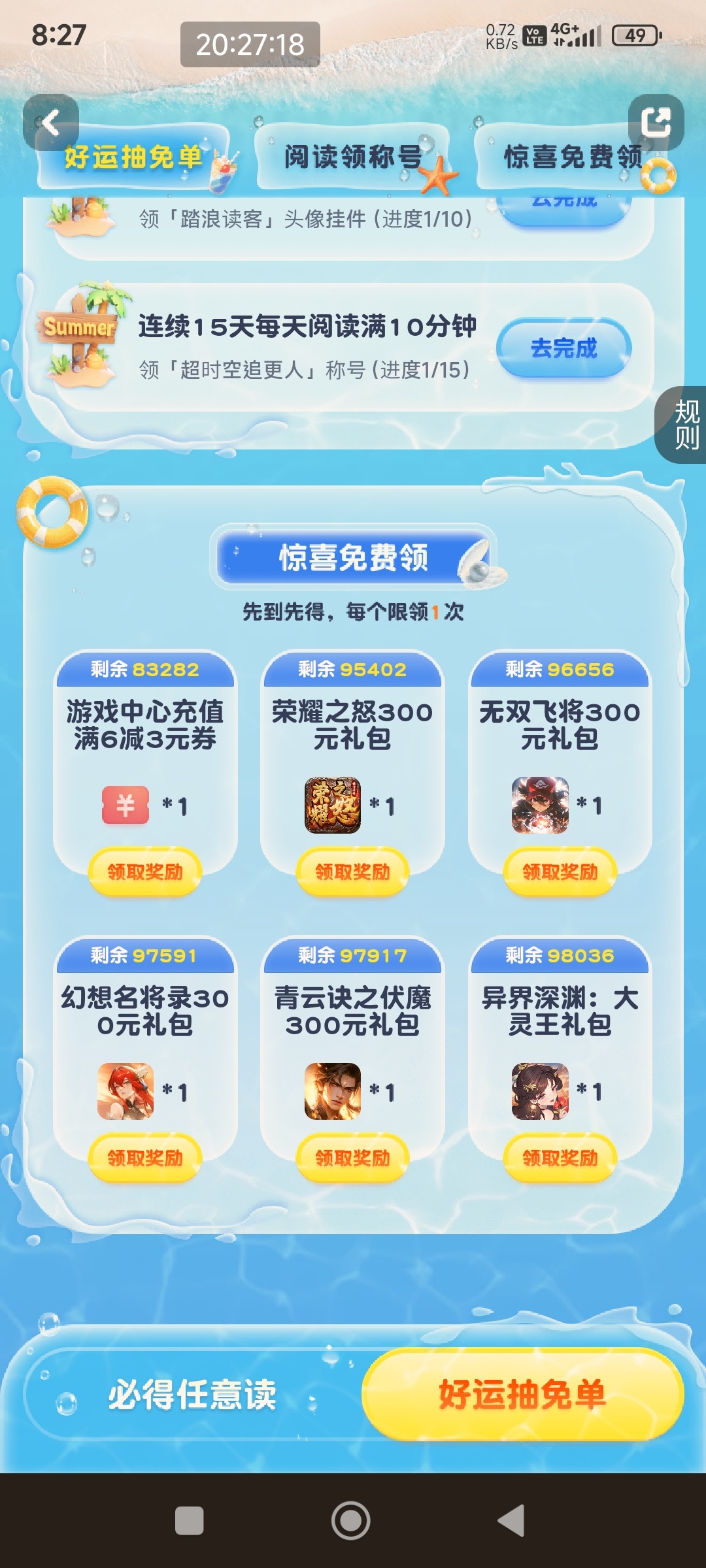Open 必得任意读 at the bottom
706x1568 pixels.
[x=193, y=1394]
